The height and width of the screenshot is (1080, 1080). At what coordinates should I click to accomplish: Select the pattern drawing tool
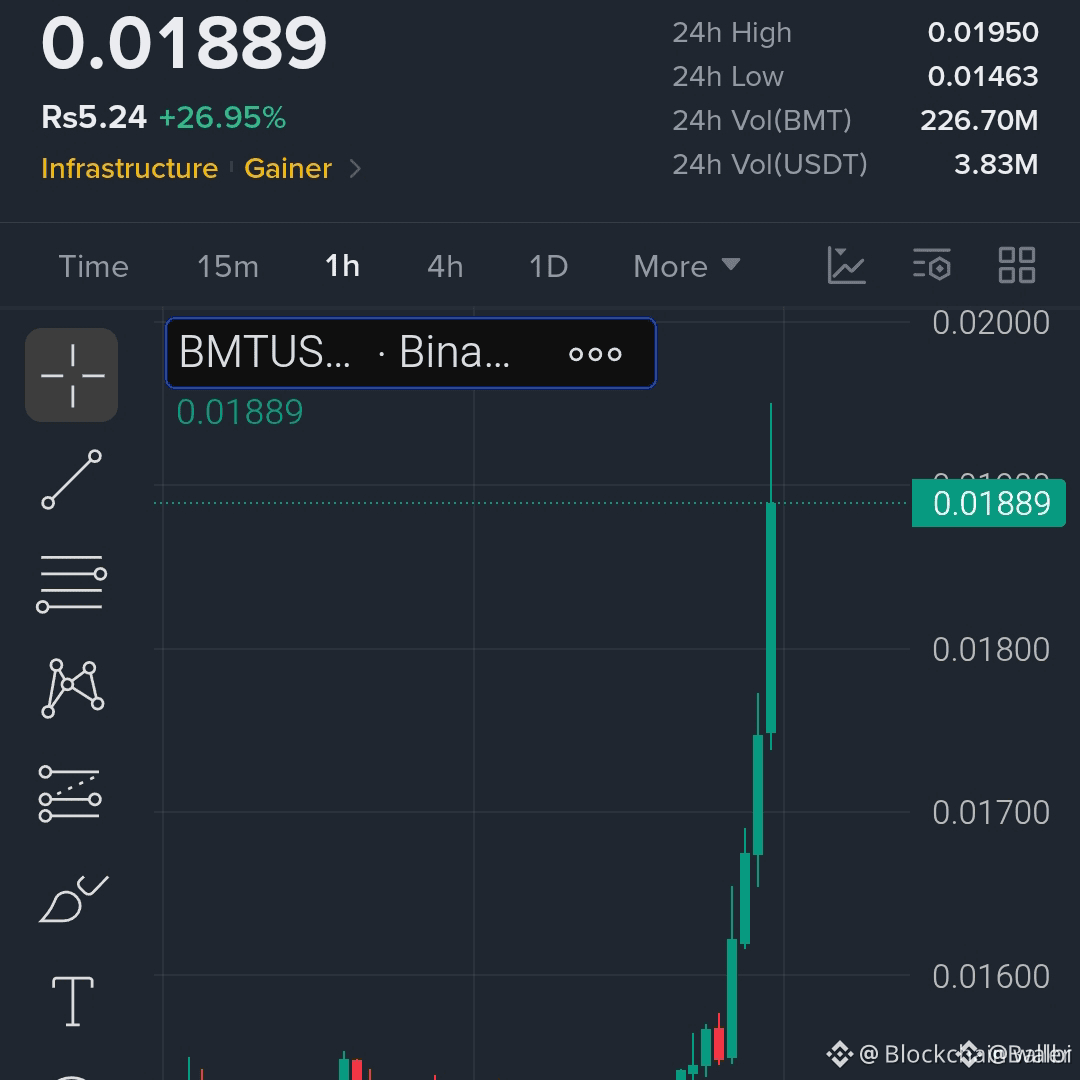[x=72, y=688]
